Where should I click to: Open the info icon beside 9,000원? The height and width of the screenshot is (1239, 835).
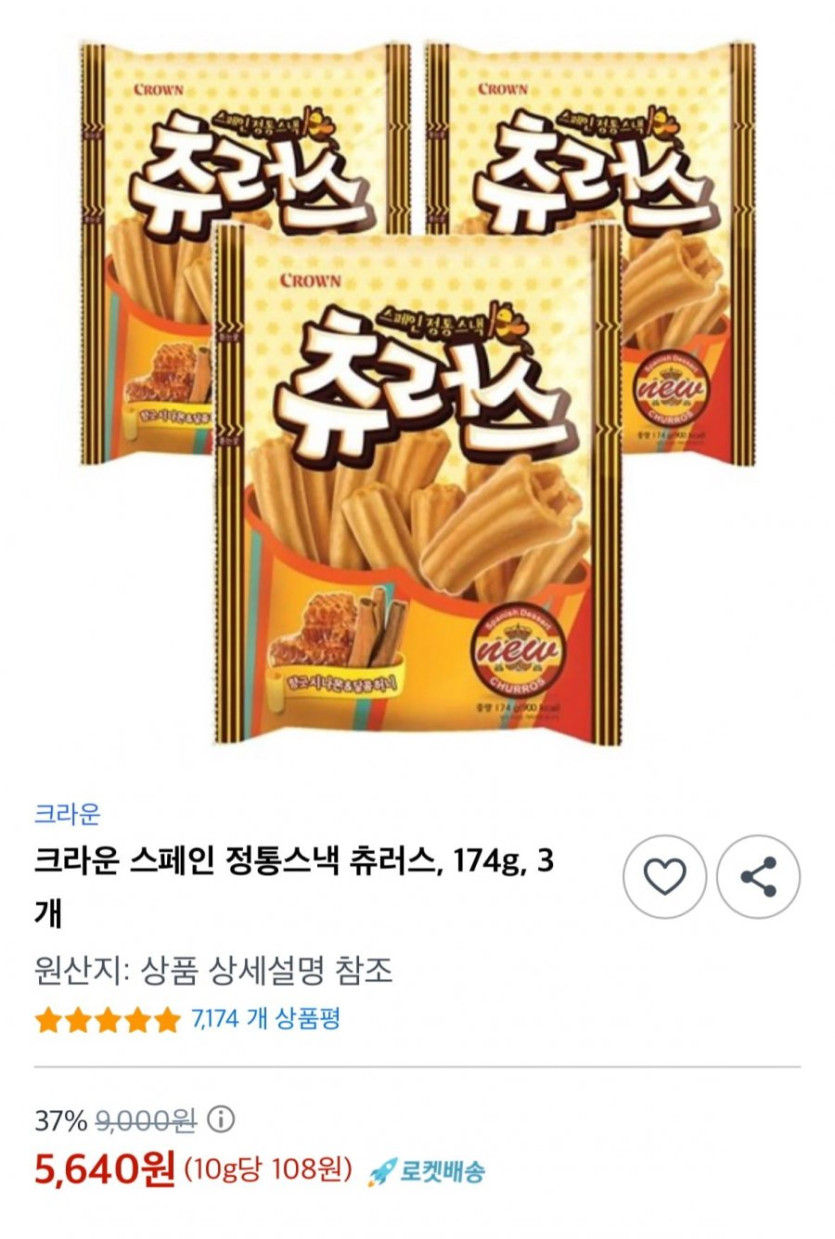[222, 1118]
